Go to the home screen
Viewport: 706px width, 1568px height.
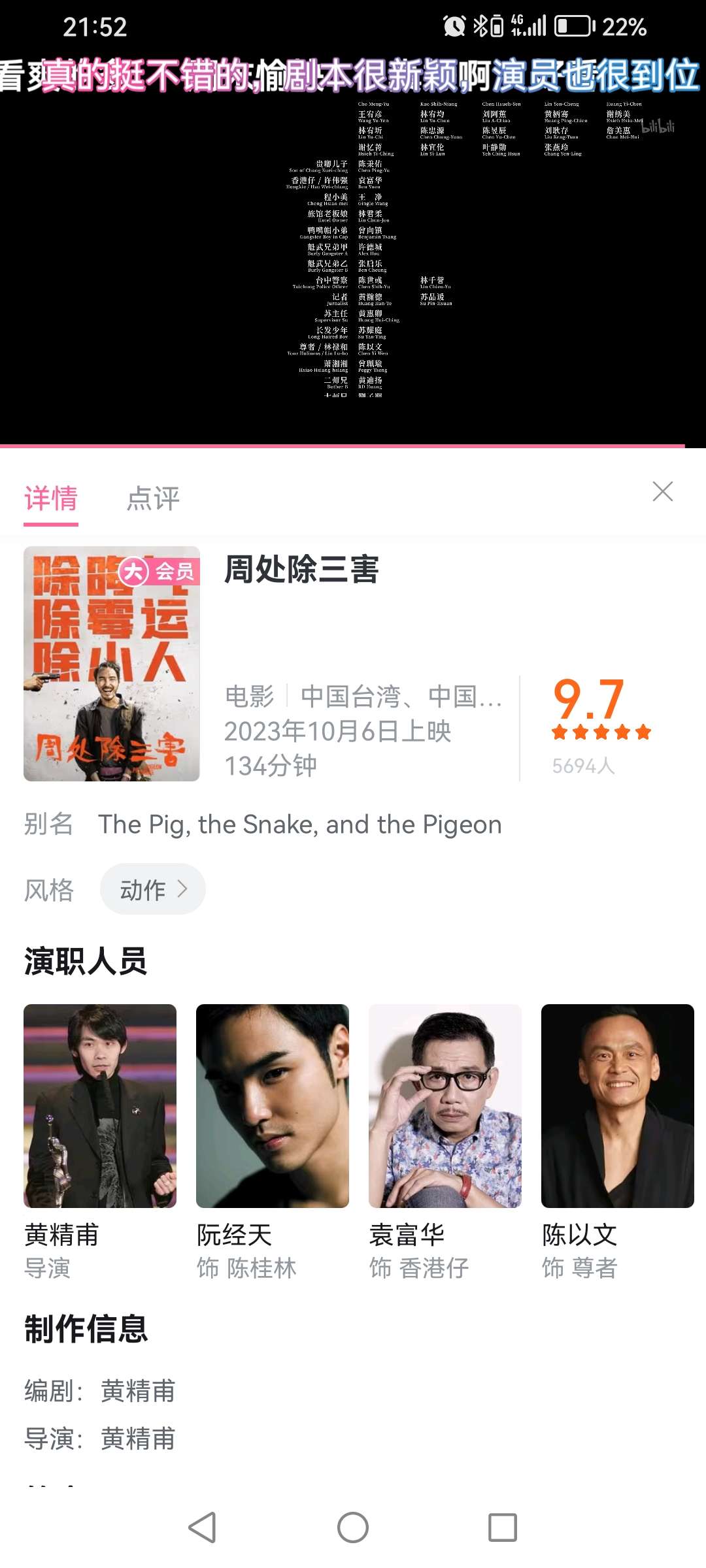pyautogui.click(x=353, y=1527)
